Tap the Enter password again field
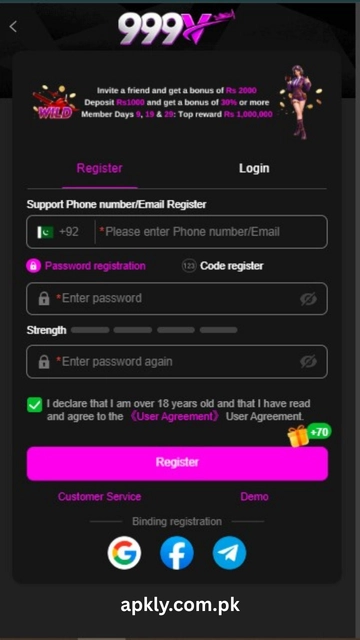The height and width of the screenshot is (640, 360). coord(177,362)
